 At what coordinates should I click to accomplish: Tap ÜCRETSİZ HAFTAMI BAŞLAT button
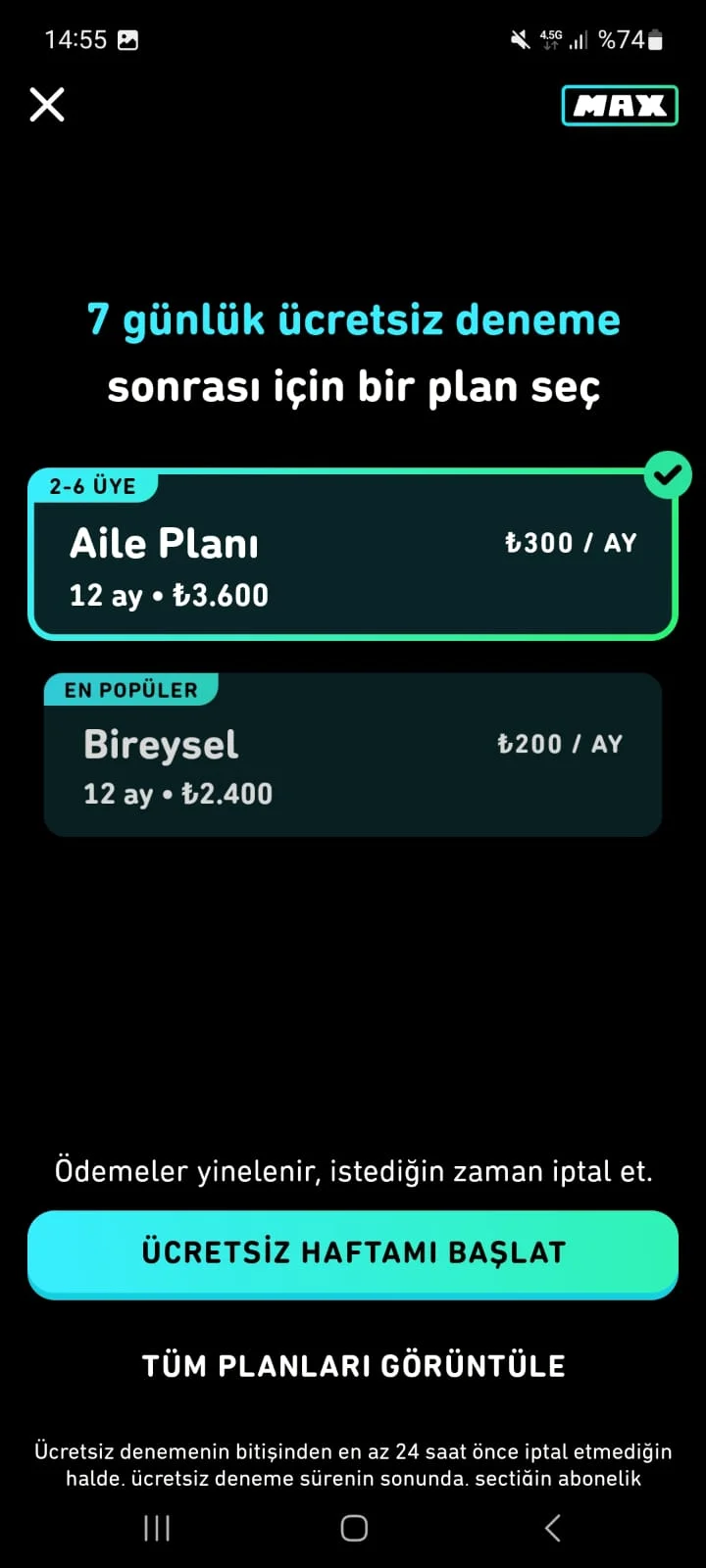[x=353, y=1253]
